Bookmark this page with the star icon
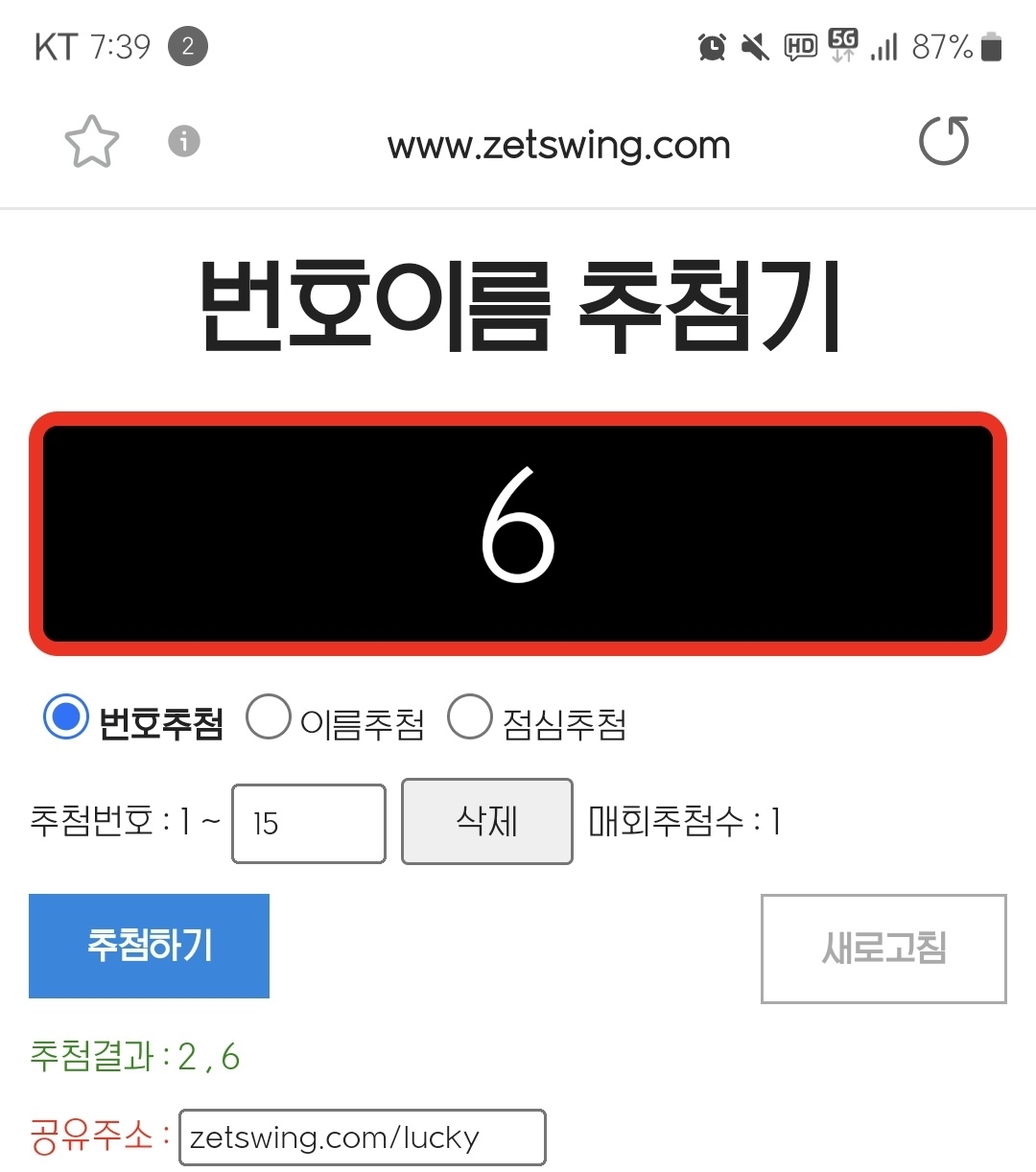The image size is (1036, 1172). click(92, 142)
